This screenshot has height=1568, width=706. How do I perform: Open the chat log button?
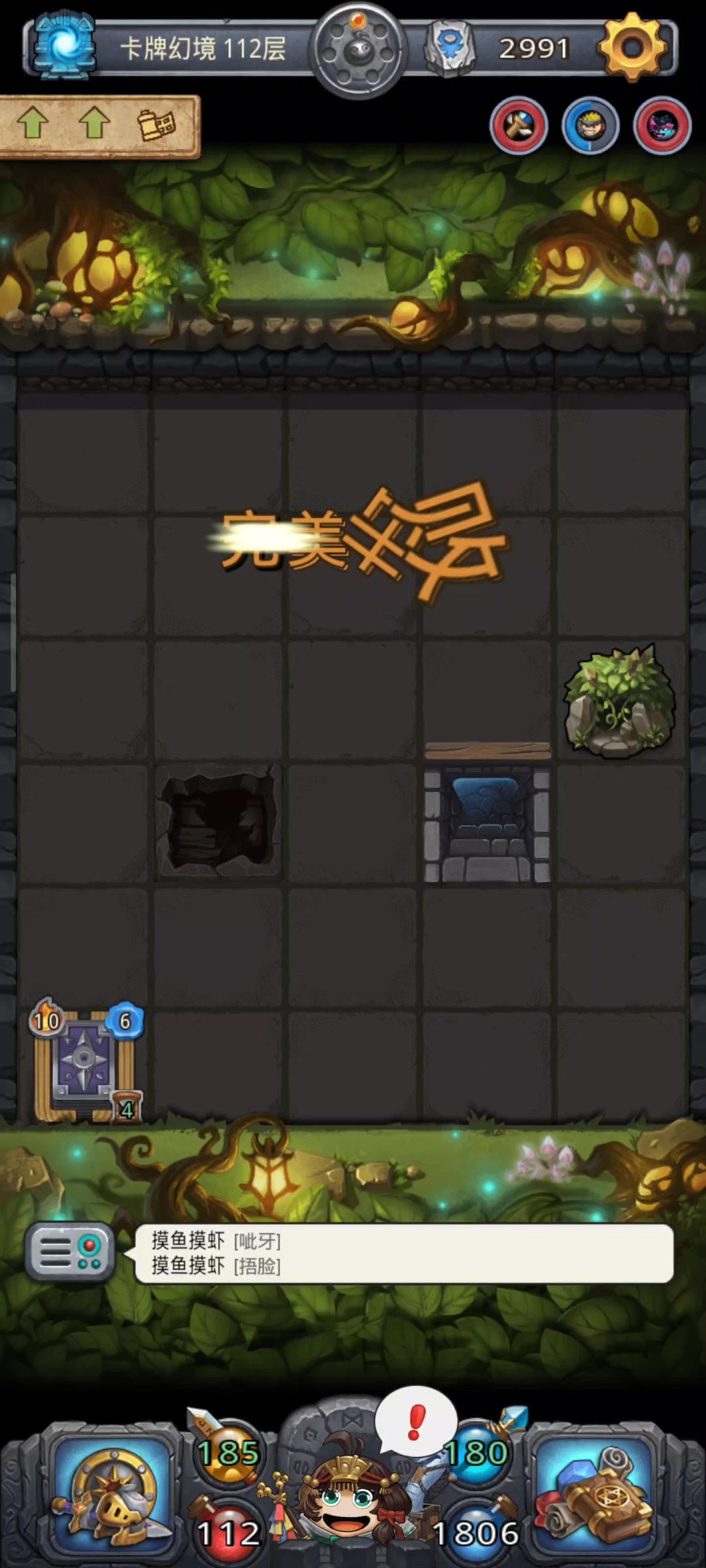(x=70, y=1251)
